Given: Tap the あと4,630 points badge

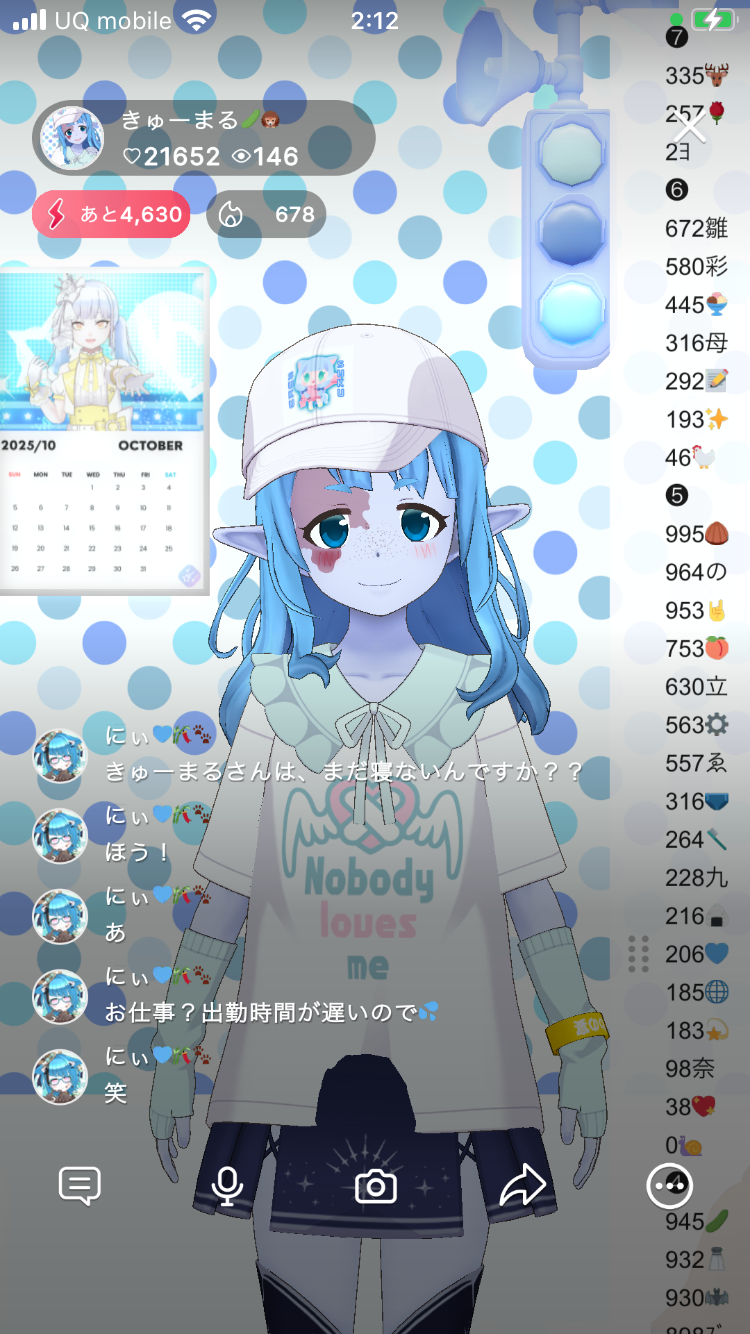Looking at the screenshot, I should coord(111,214).
